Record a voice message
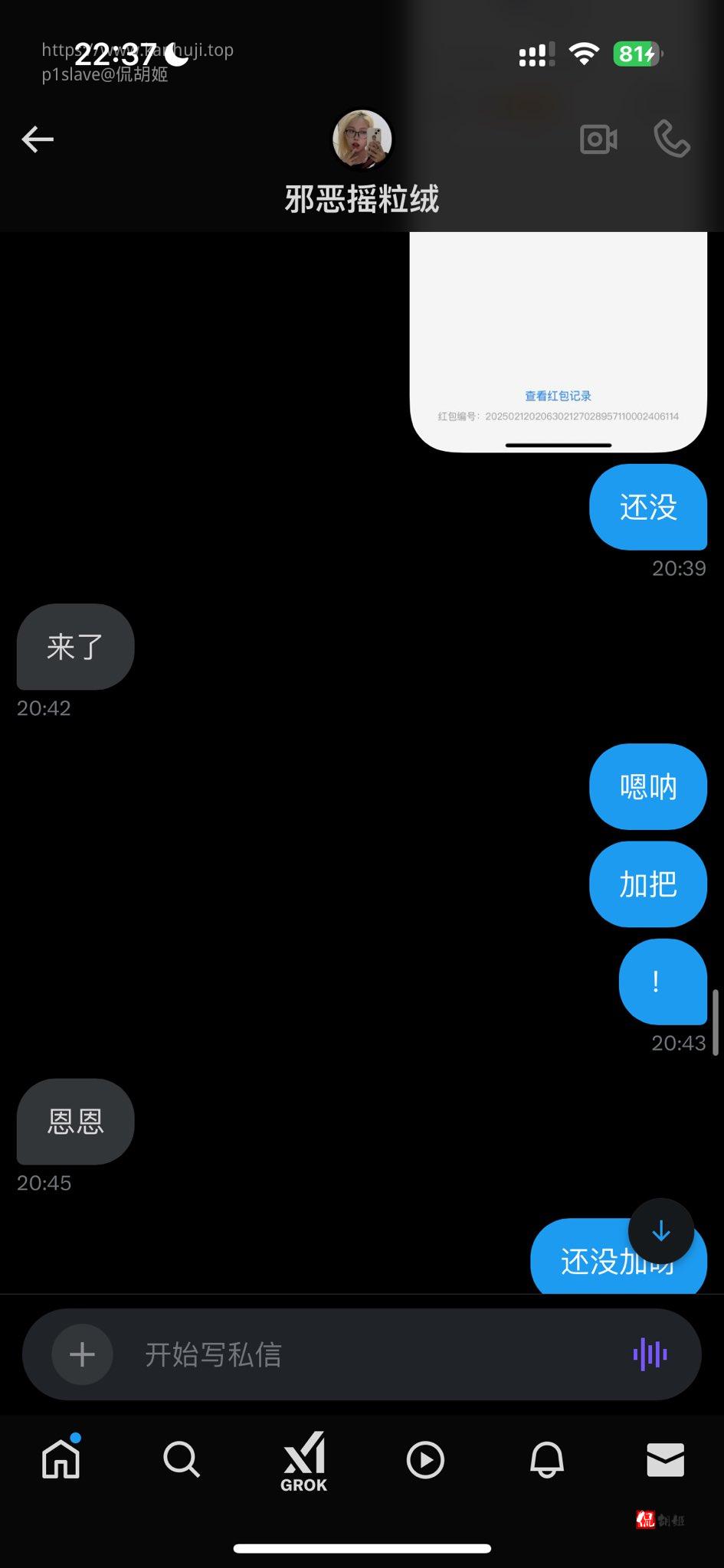The height and width of the screenshot is (1568, 724). click(650, 1354)
